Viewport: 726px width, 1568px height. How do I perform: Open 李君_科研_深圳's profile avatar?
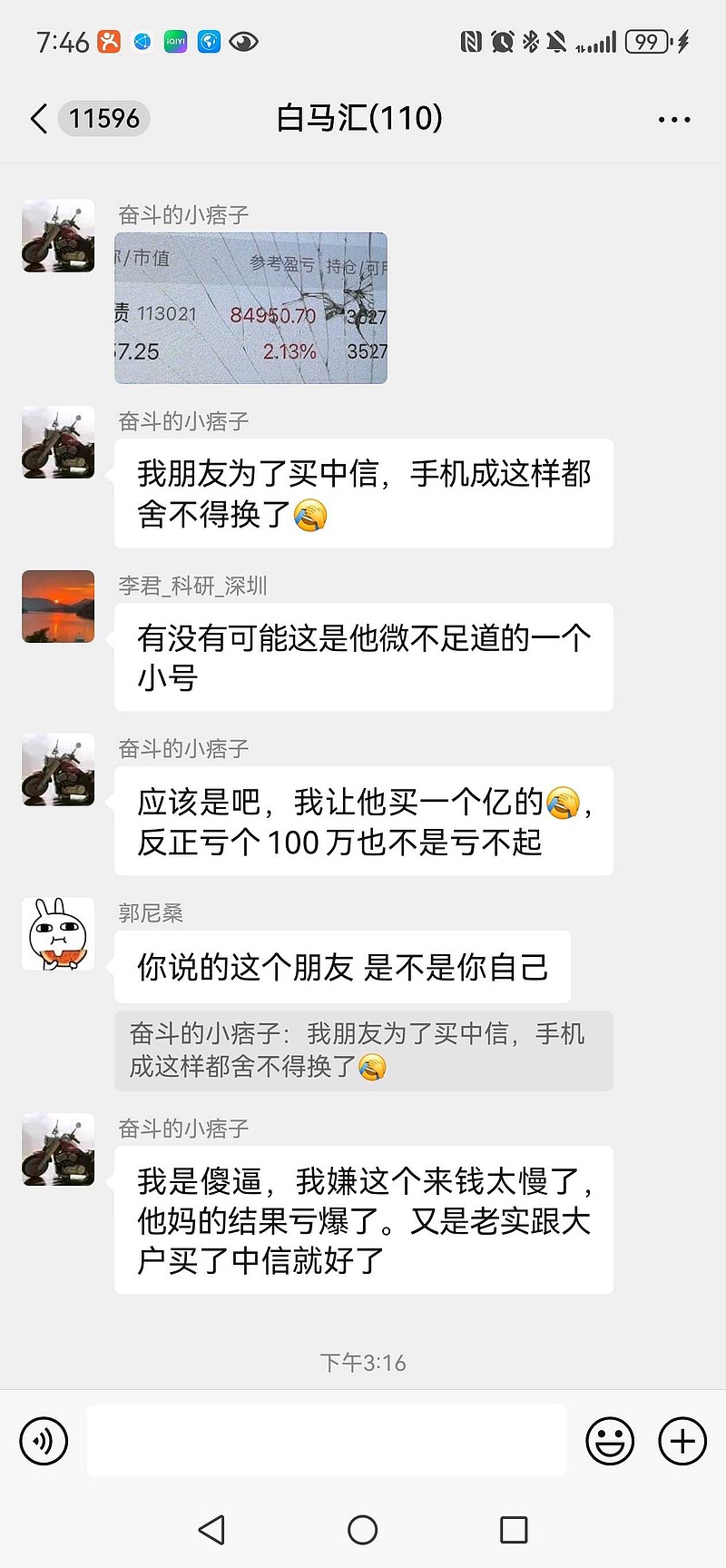pos(58,606)
